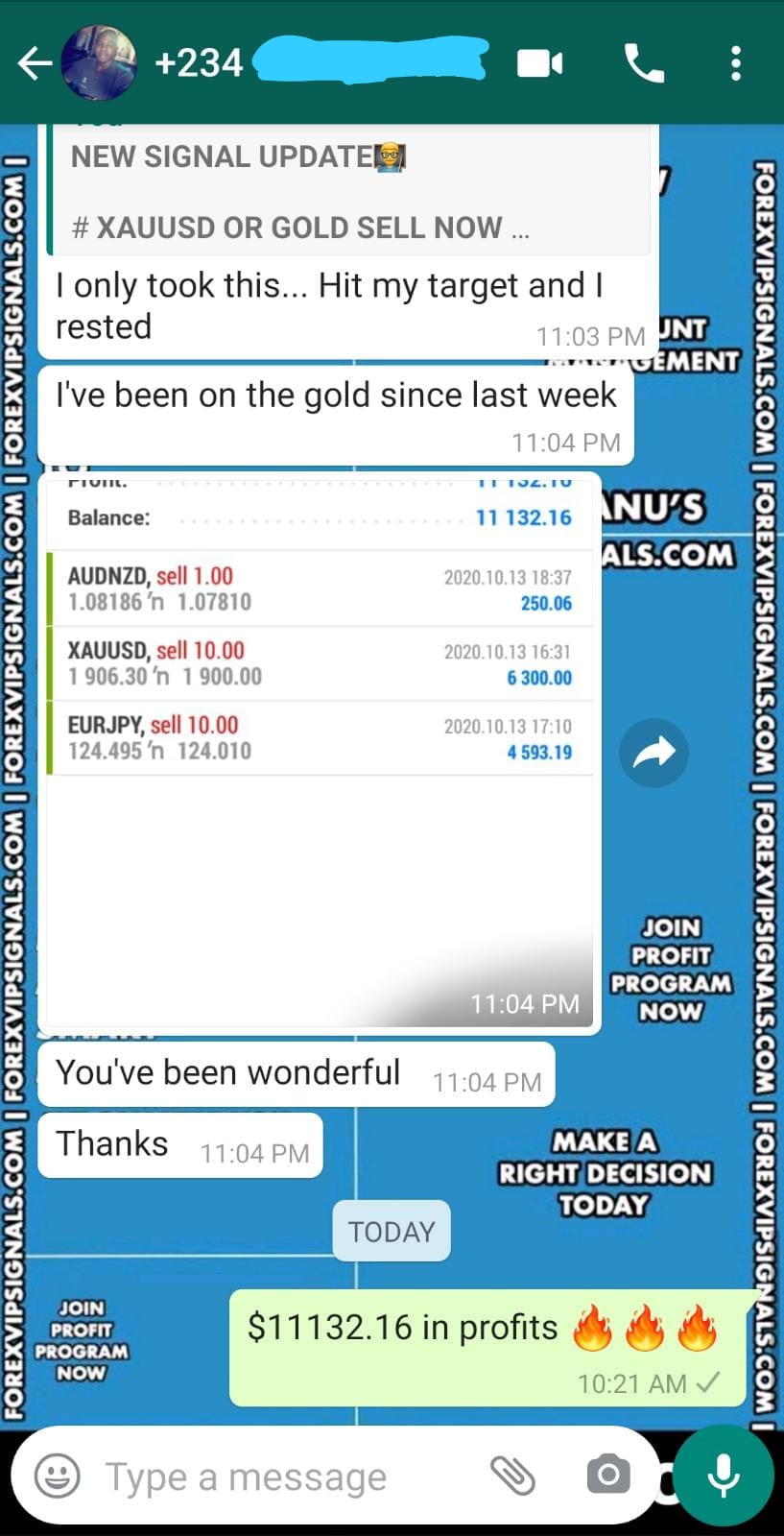This screenshot has height=1536, width=784.
Task: Open the contact's profile picture
Action: tap(98, 63)
